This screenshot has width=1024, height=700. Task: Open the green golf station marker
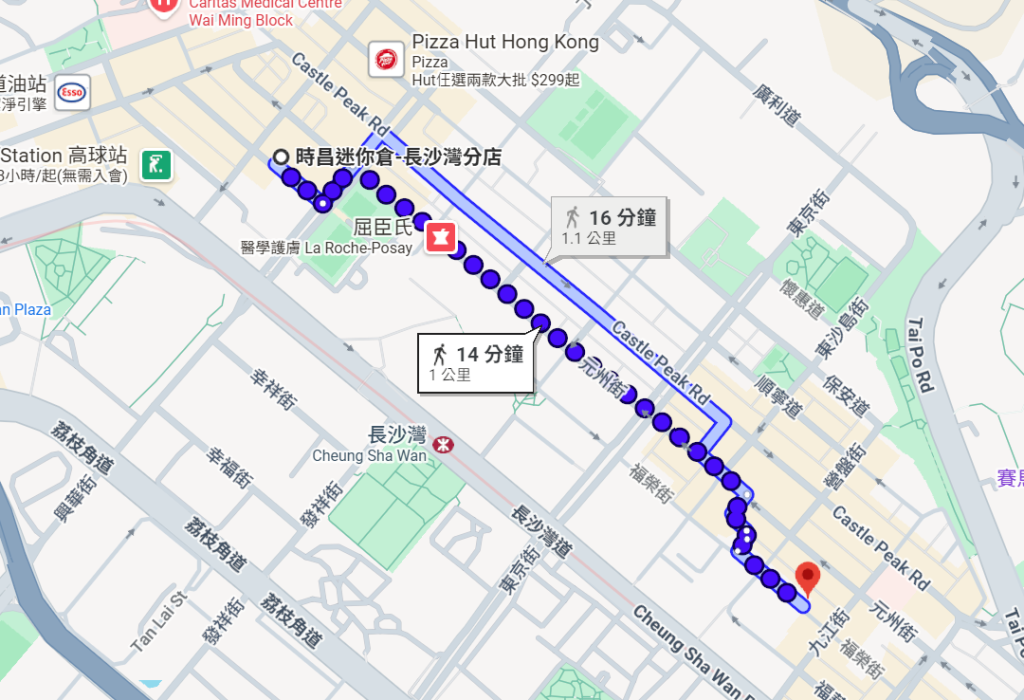[154, 164]
